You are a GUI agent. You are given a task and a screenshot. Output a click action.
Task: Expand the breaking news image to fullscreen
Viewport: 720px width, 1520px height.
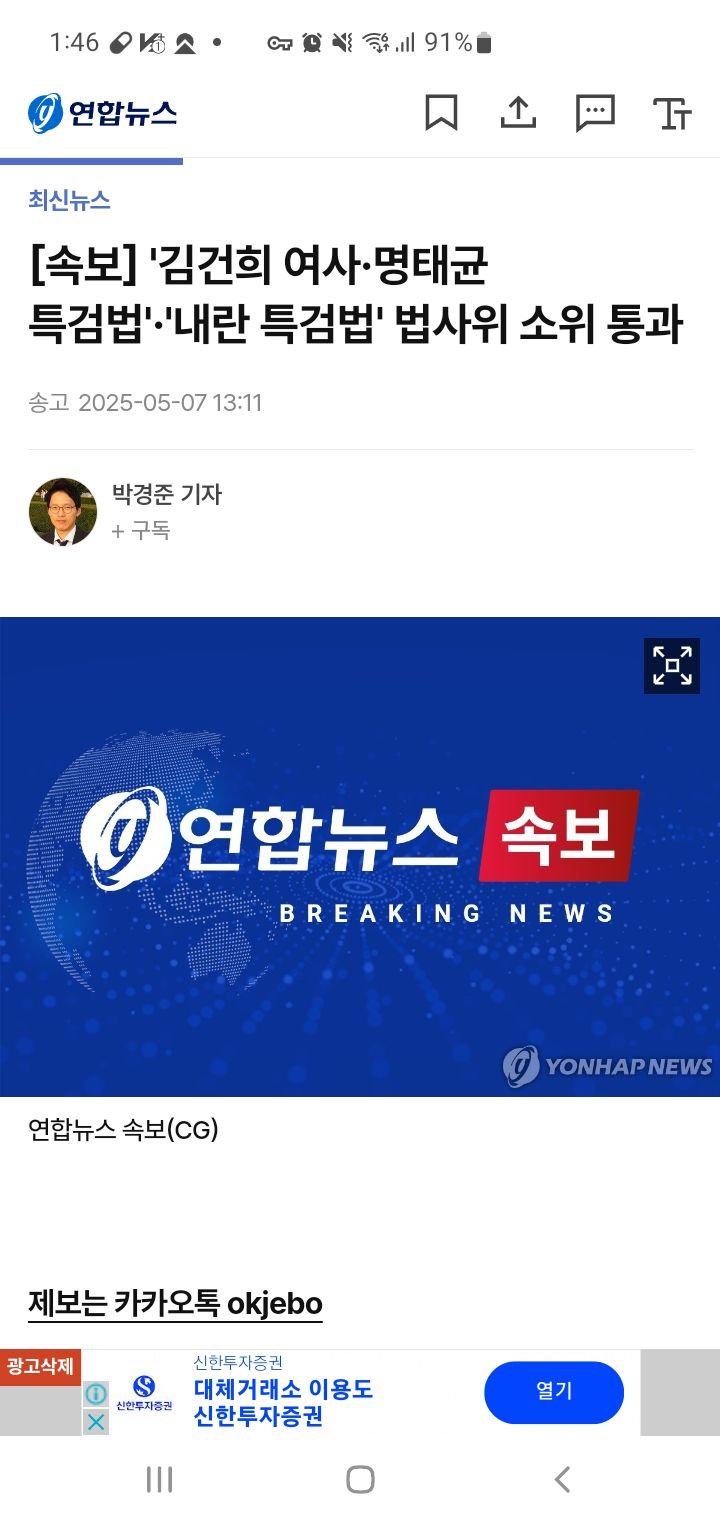pos(672,665)
